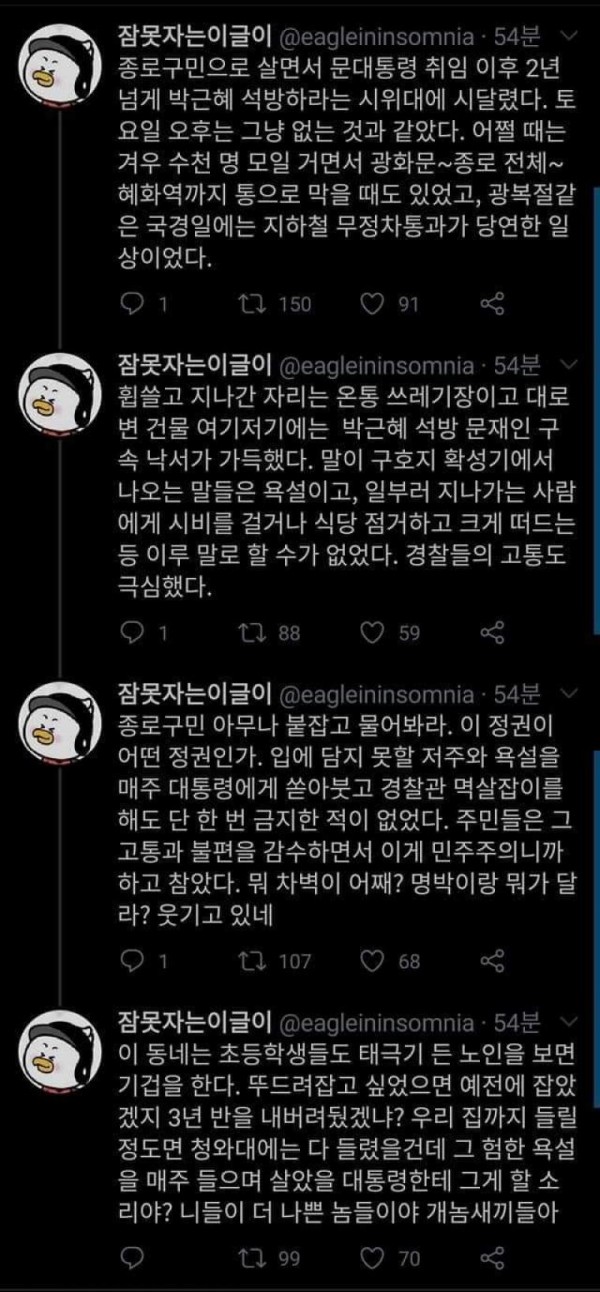Like the tweet with 68 likes
The width and height of the screenshot is (600, 1292).
pos(372,961)
